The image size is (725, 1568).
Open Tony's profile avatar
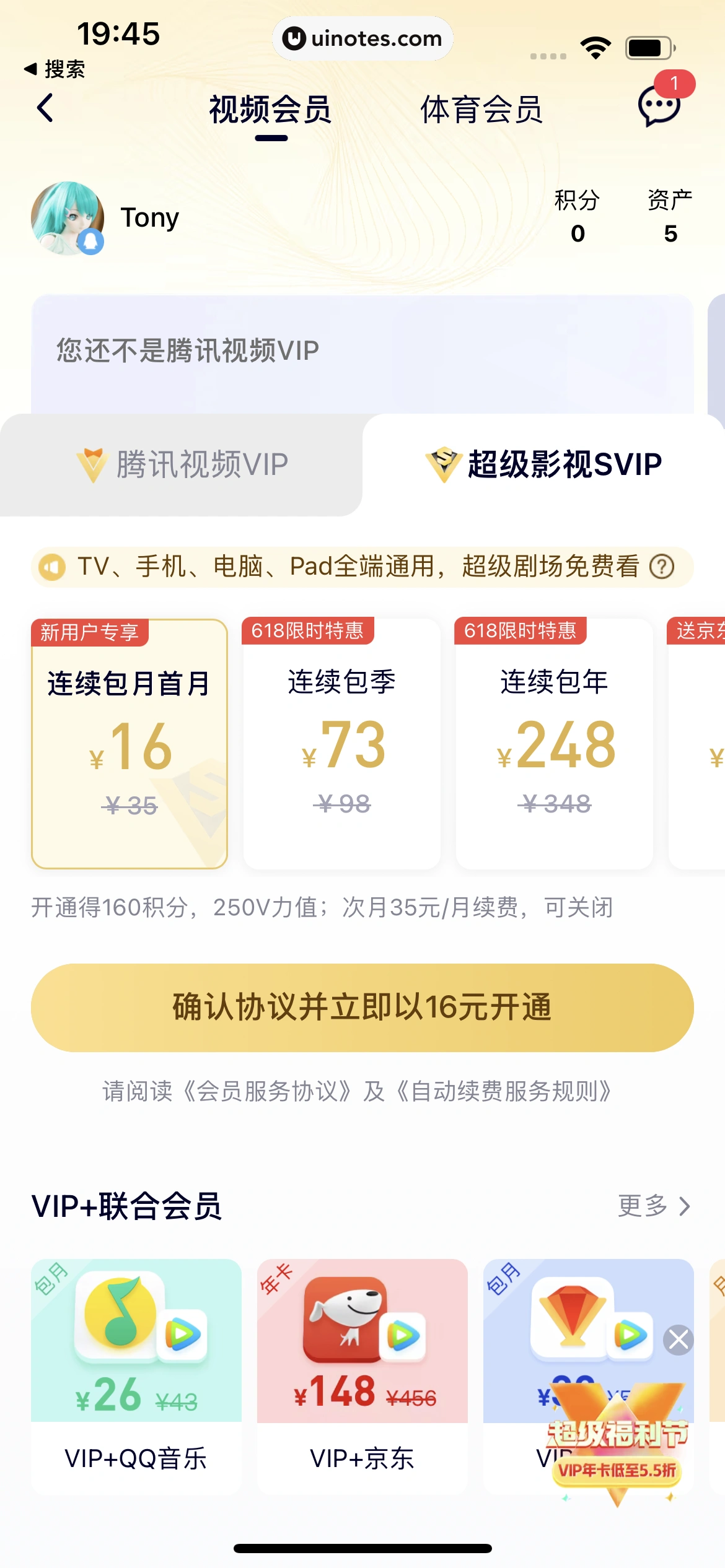coord(68,218)
